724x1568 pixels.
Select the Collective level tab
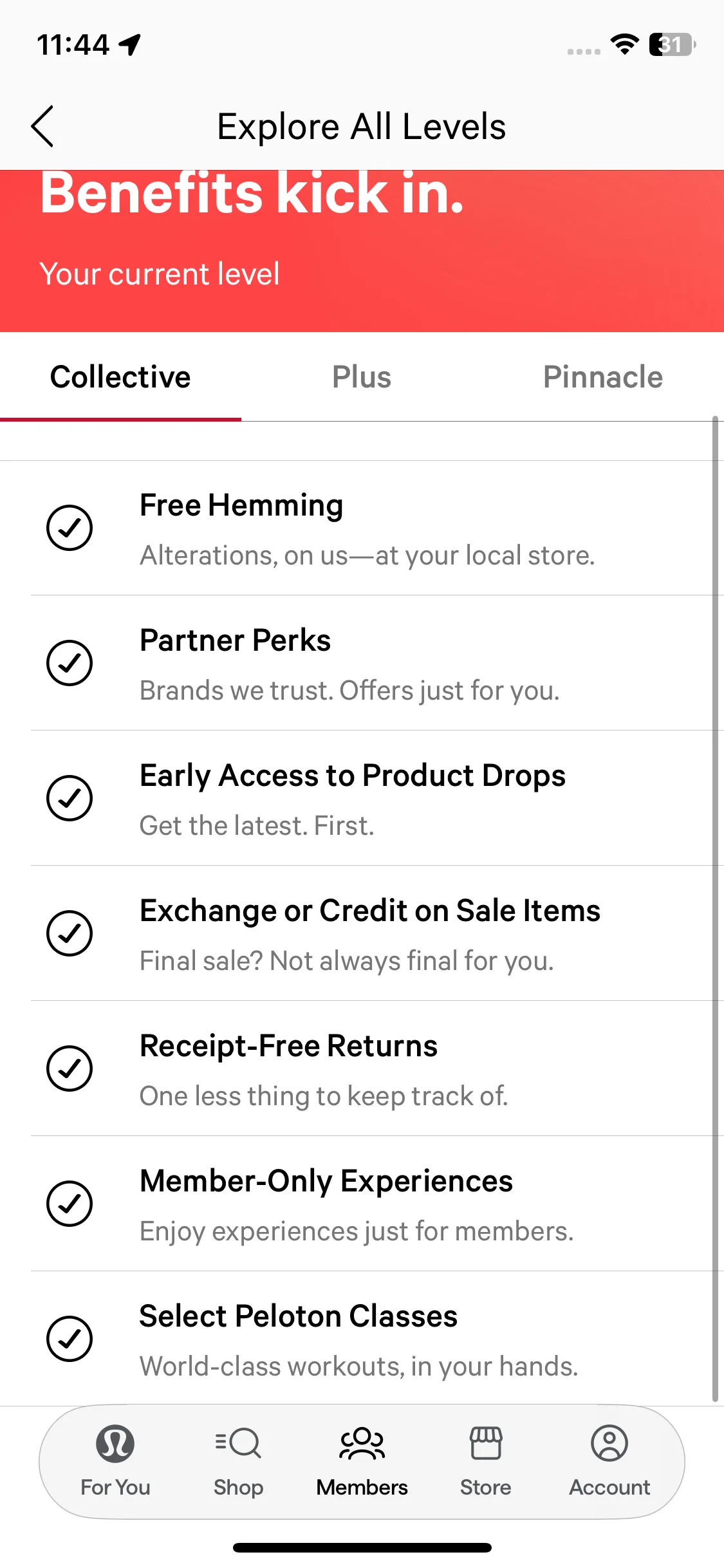click(x=120, y=377)
